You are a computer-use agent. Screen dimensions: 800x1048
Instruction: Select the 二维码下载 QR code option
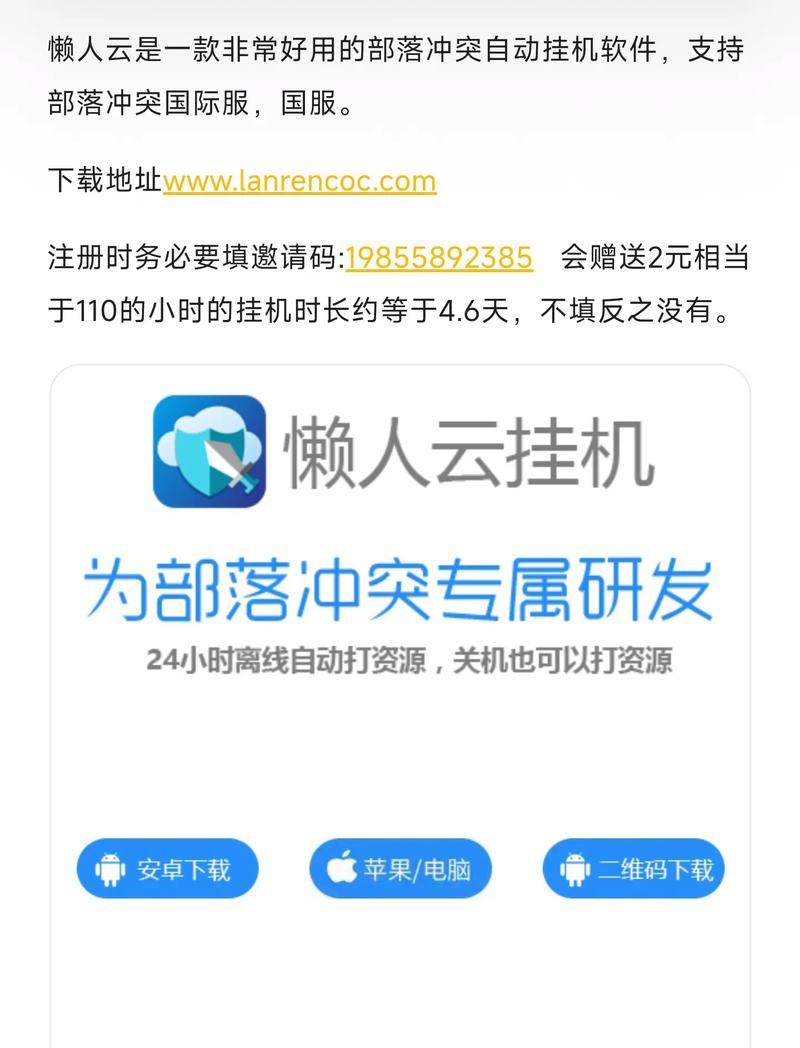coord(636,868)
